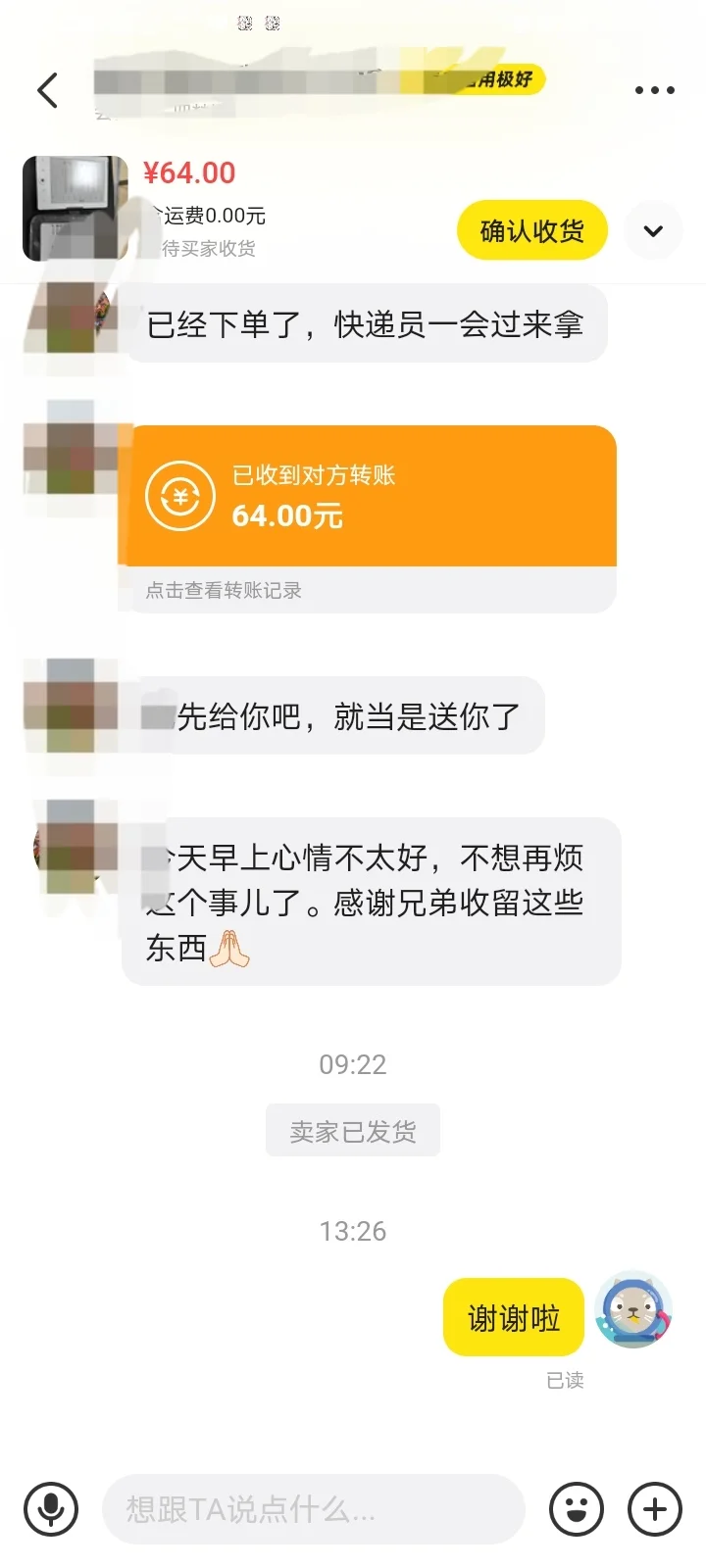Switch to voice input microphone
The image size is (706, 1568).
click(x=51, y=1508)
